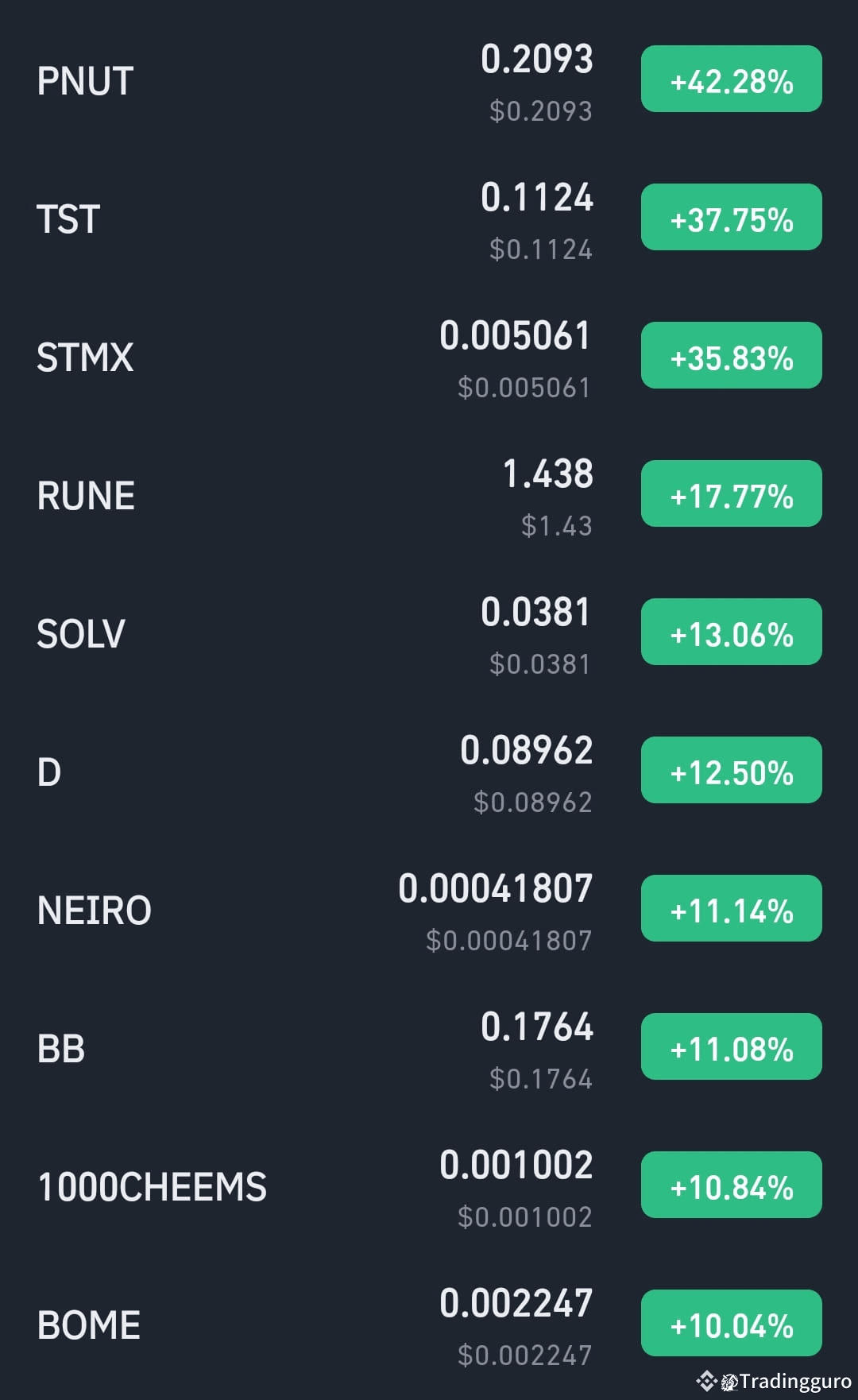
Task: Open the PNUT ticker entry
Action: pyautogui.click(x=84, y=80)
